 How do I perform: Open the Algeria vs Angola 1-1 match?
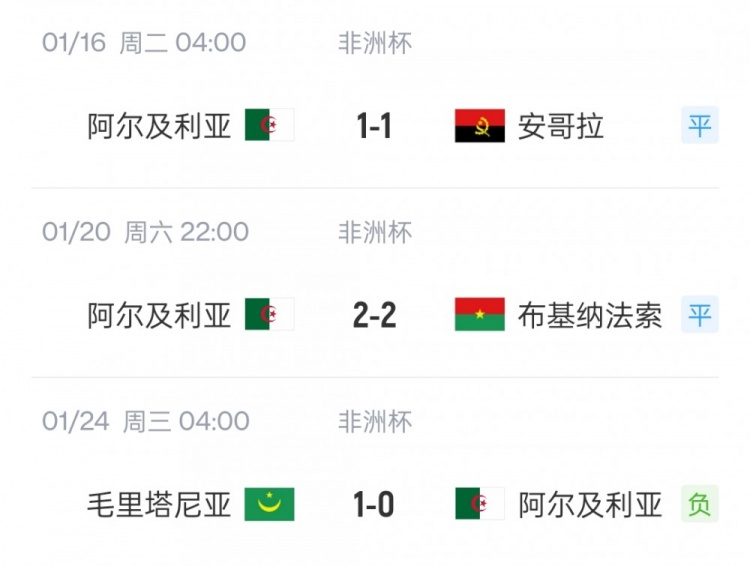374,126
